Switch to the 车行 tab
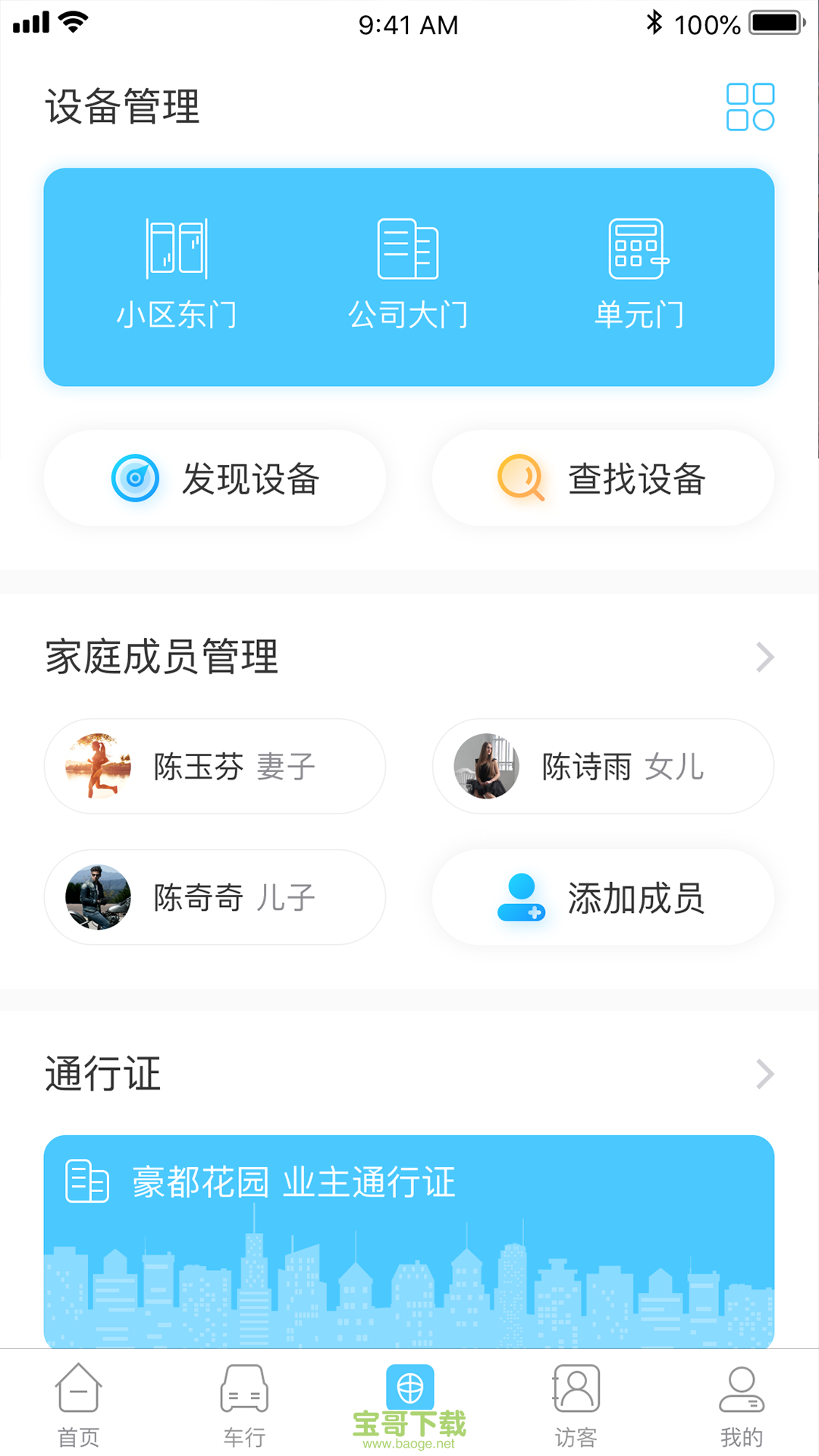Image resolution: width=819 pixels, height=1456 pixels. tap(244, 1403)
